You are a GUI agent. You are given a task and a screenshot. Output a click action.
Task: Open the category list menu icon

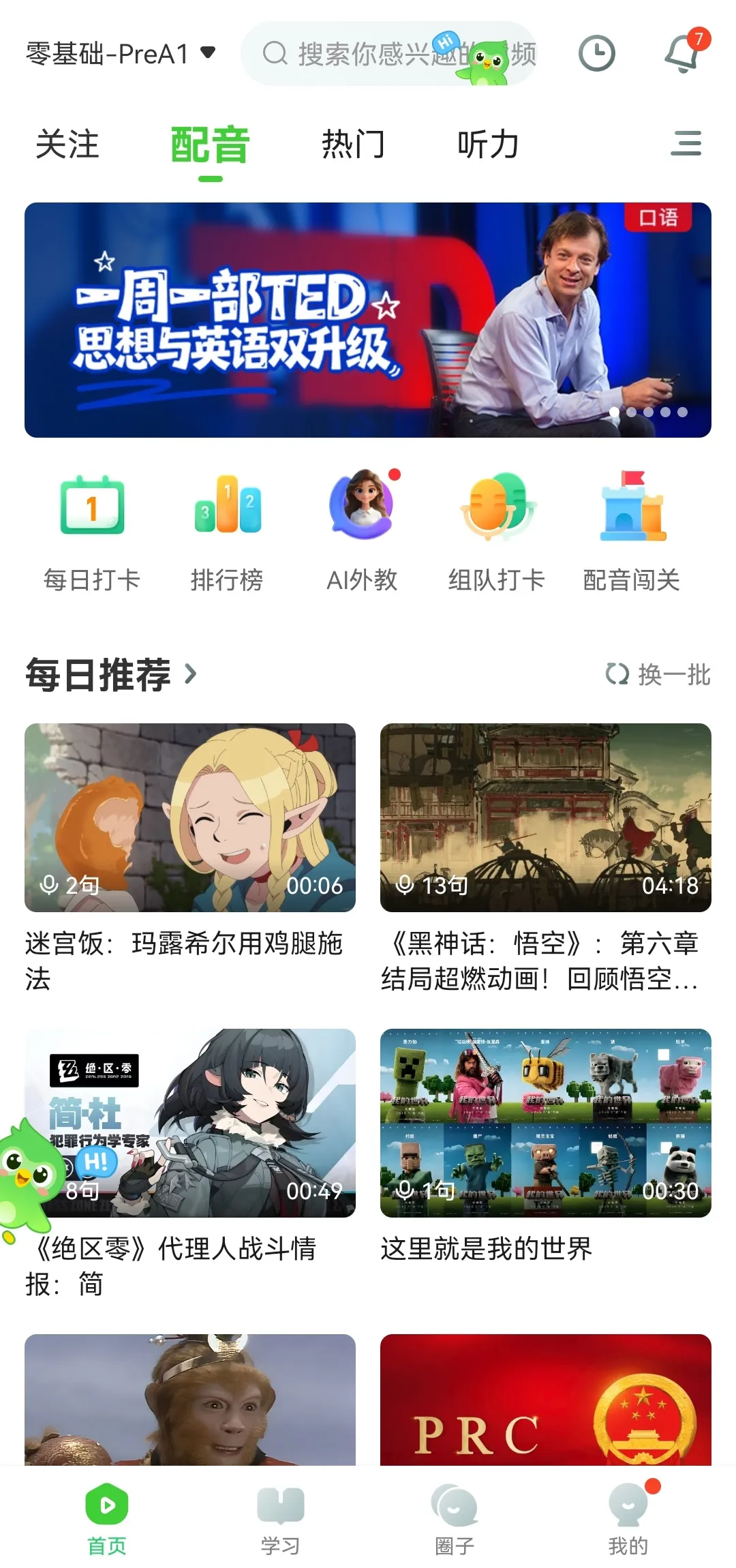[686, 144]
